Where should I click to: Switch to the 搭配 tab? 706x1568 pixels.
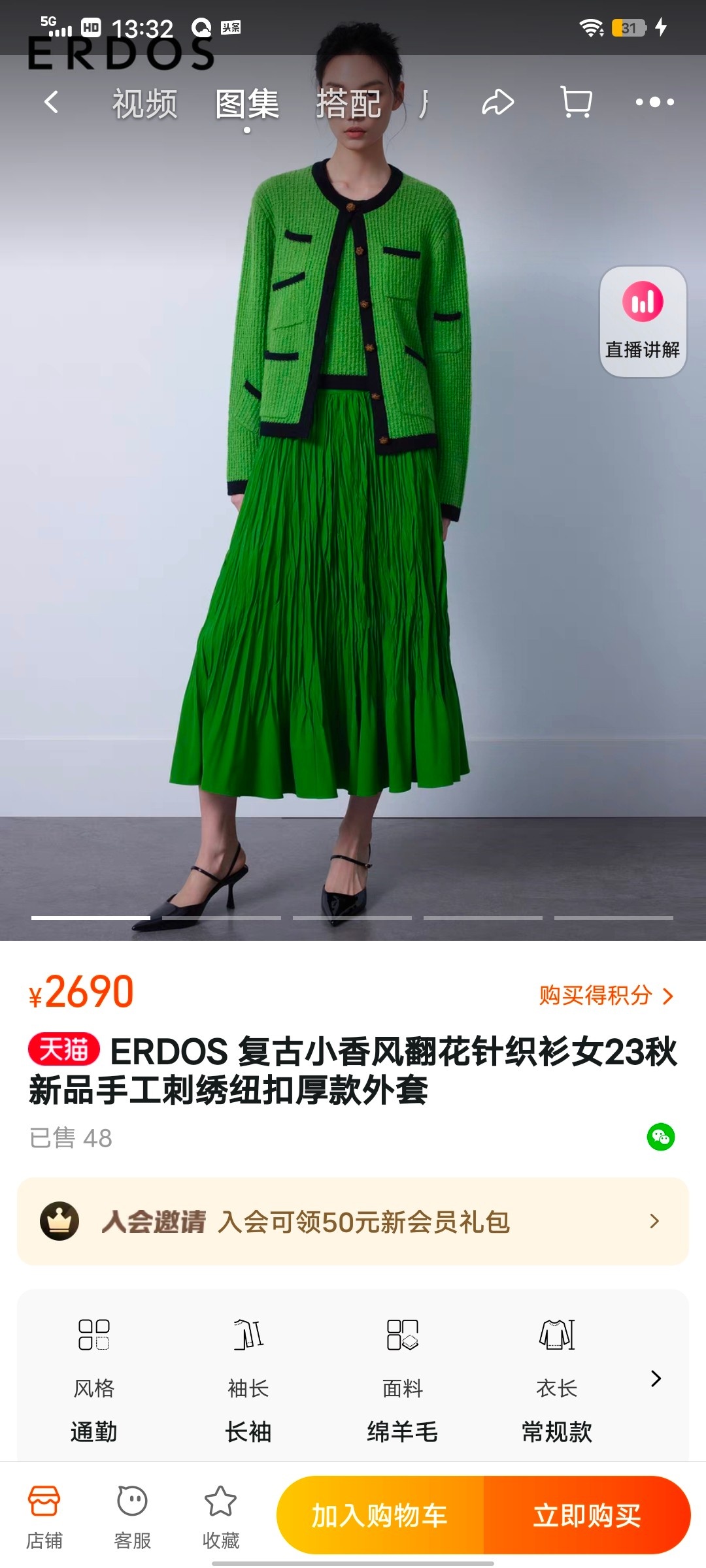click(x=348, y=104)
